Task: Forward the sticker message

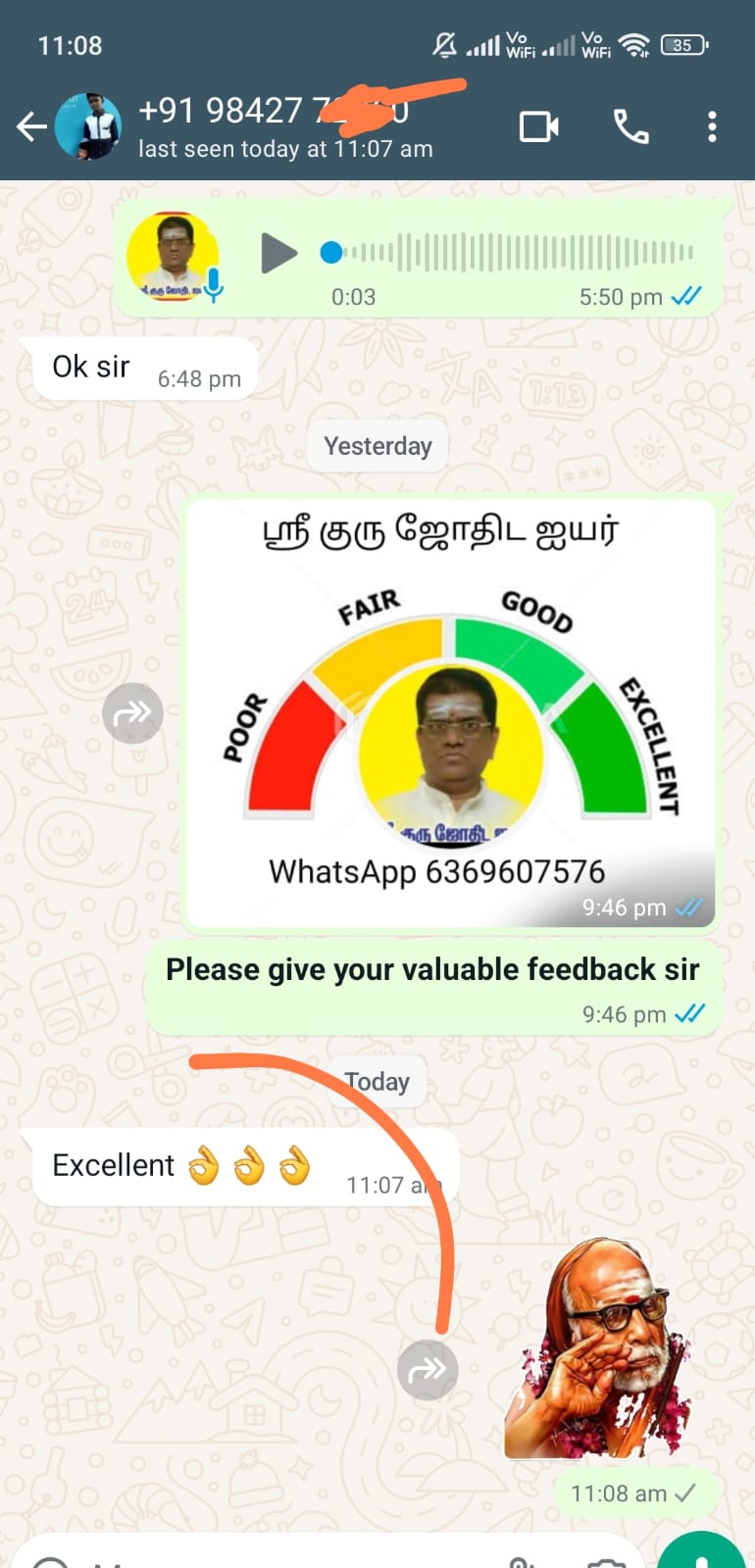Action: pyautogui.click(x=428, y=1369)
